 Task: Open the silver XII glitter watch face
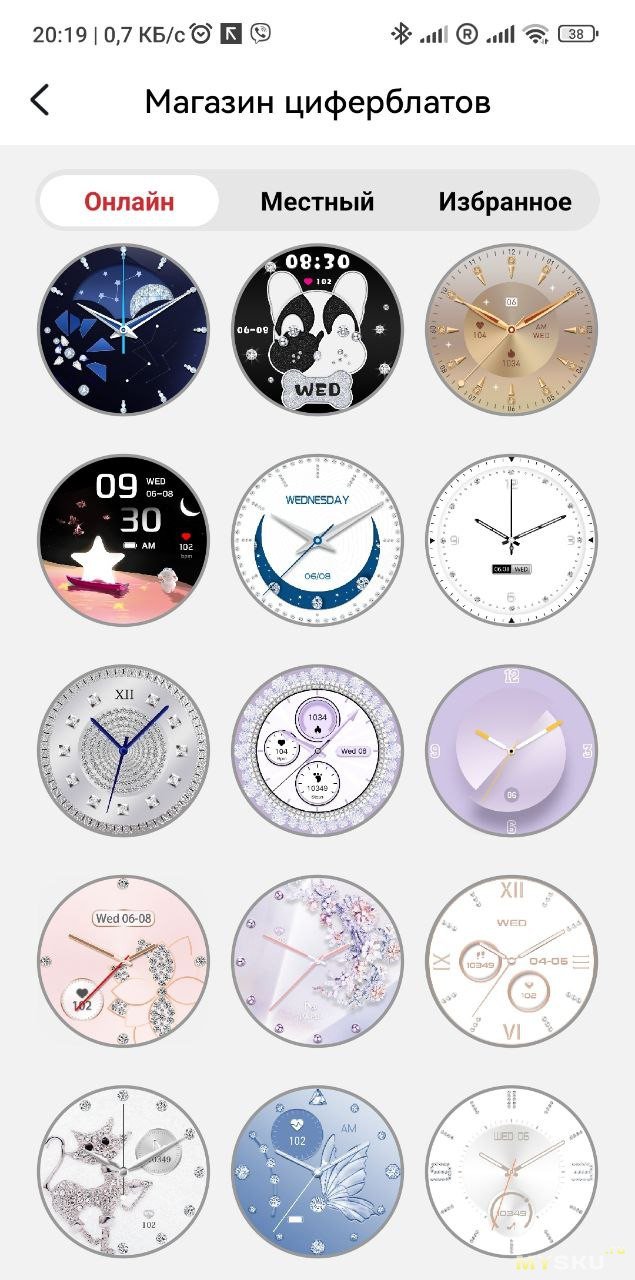click(124, 750)
